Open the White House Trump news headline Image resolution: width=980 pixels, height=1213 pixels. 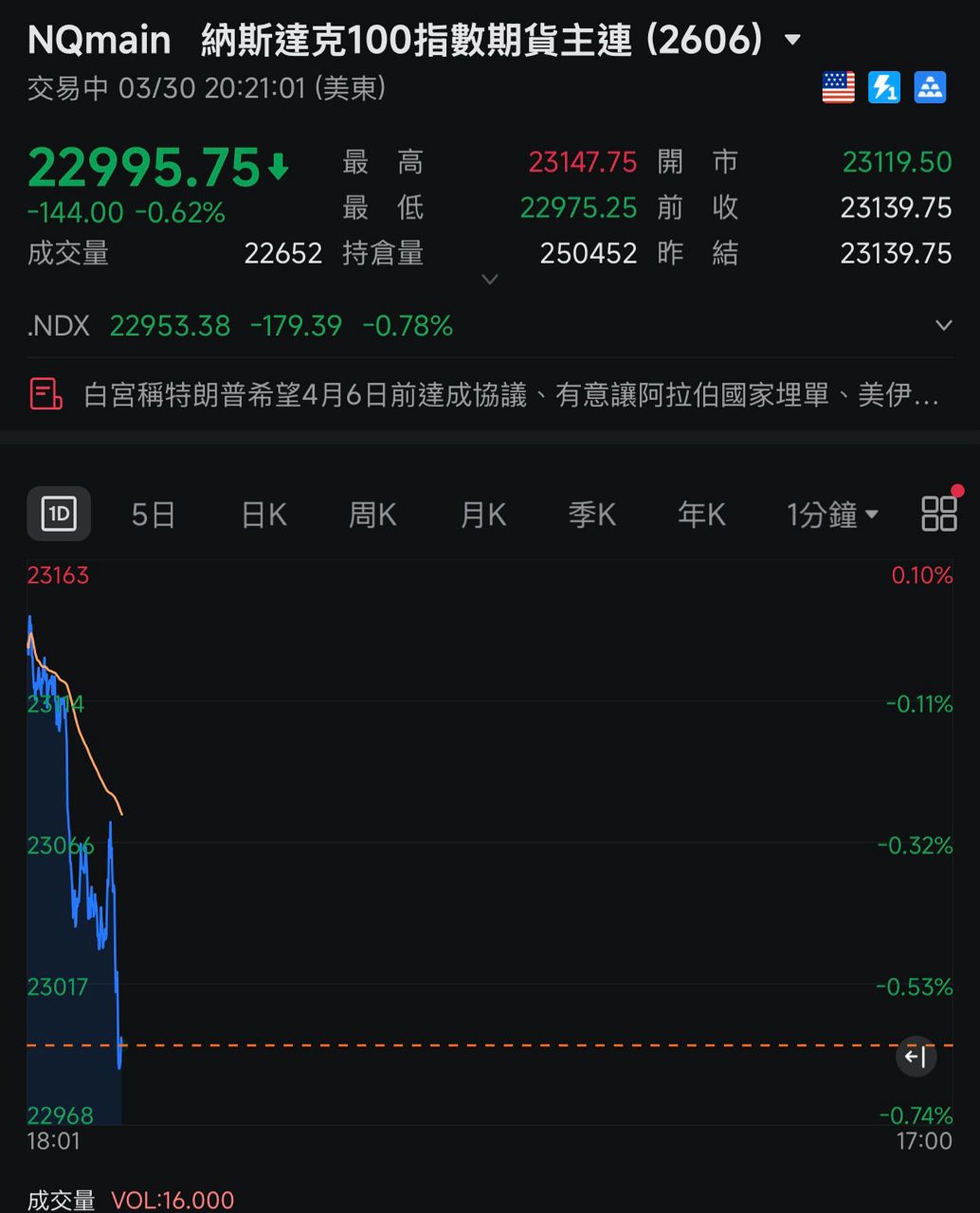[x=510, y=394]
